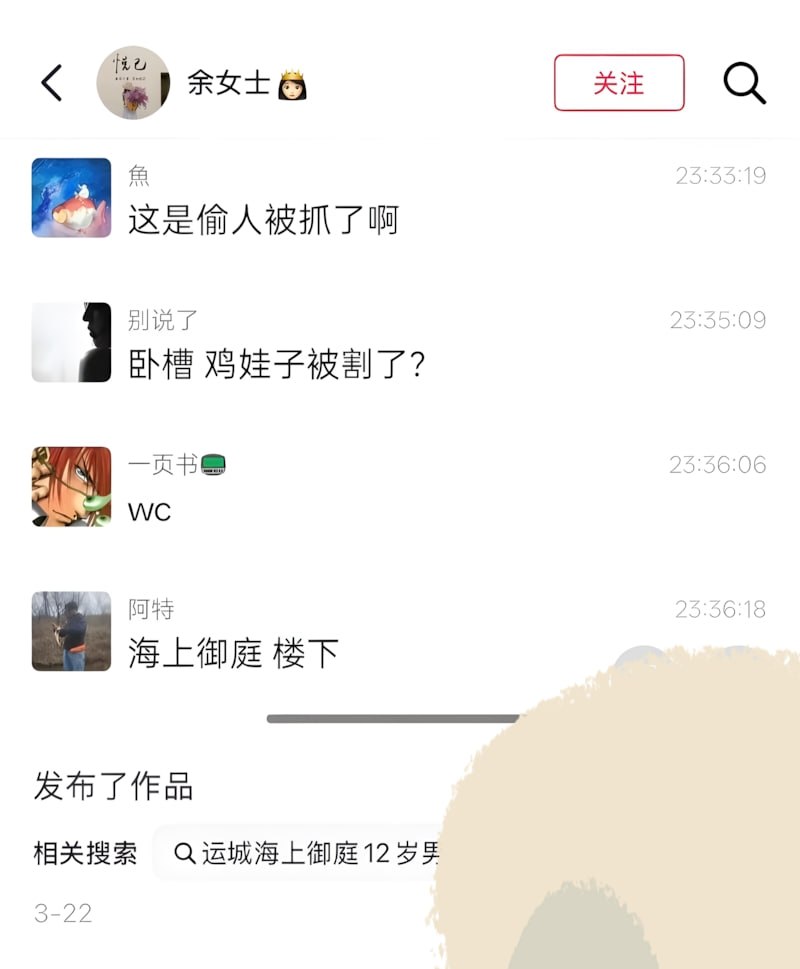Follow 余女士 with the 关注 button
This screenshot has width=800, height=969.
pos(619,83)
